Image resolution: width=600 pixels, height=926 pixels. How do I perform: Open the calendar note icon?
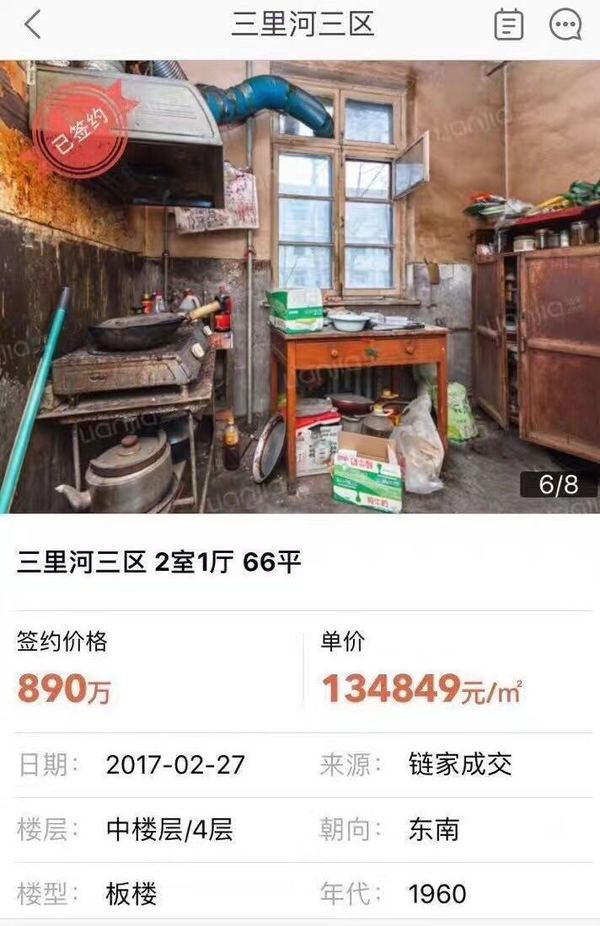click(509, 25)
